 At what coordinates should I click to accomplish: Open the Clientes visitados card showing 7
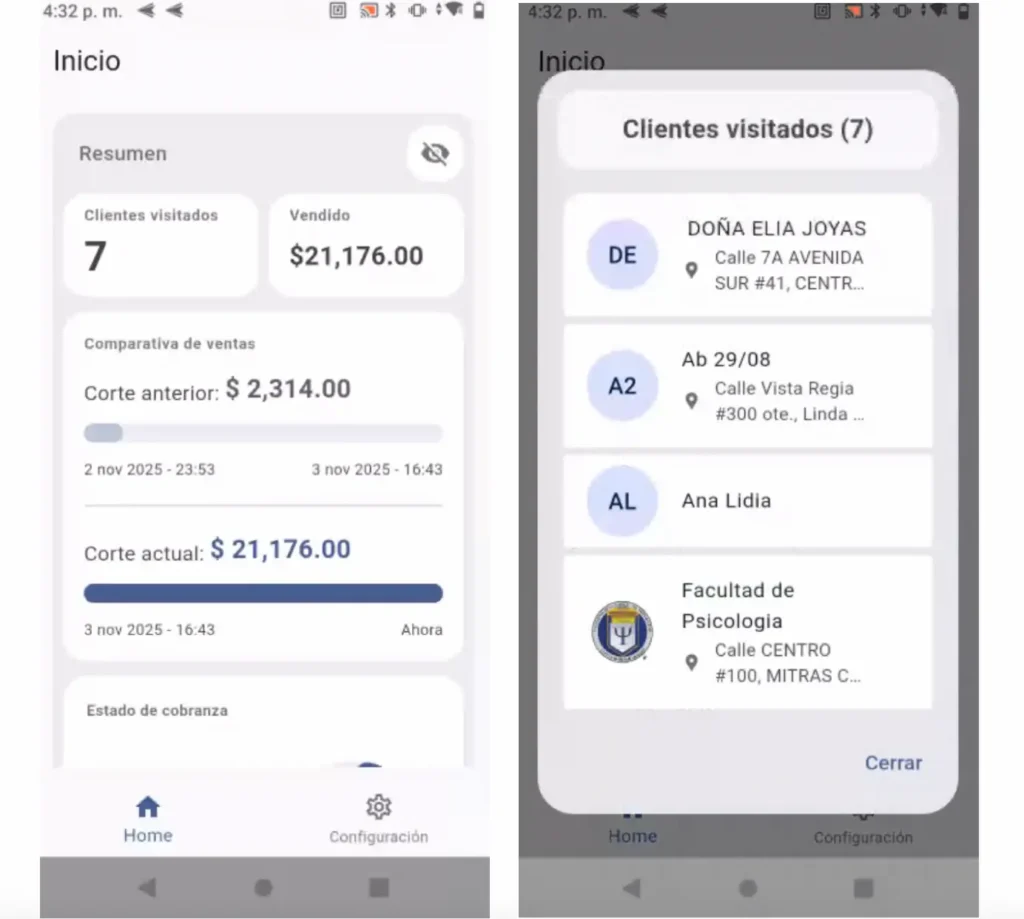coord(161,245)
